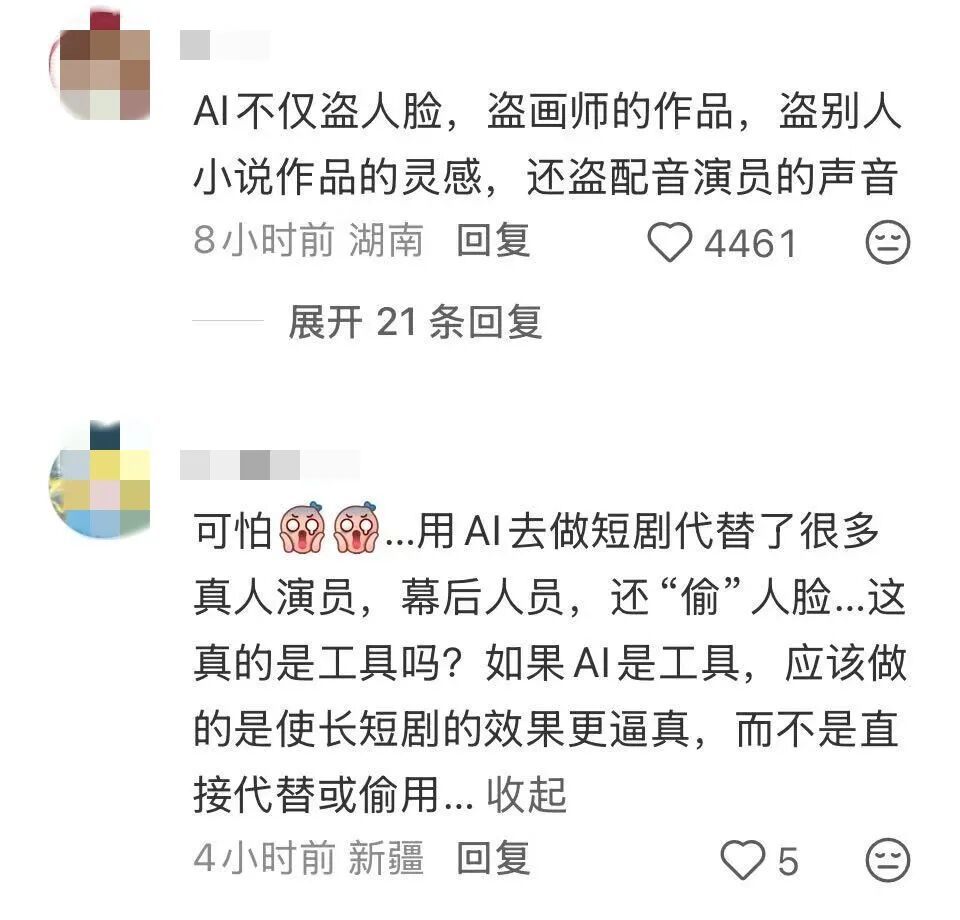This screenshot has width=960, height=920.
Task: Reply to the Hunan comment
Action: pos(493,241)
